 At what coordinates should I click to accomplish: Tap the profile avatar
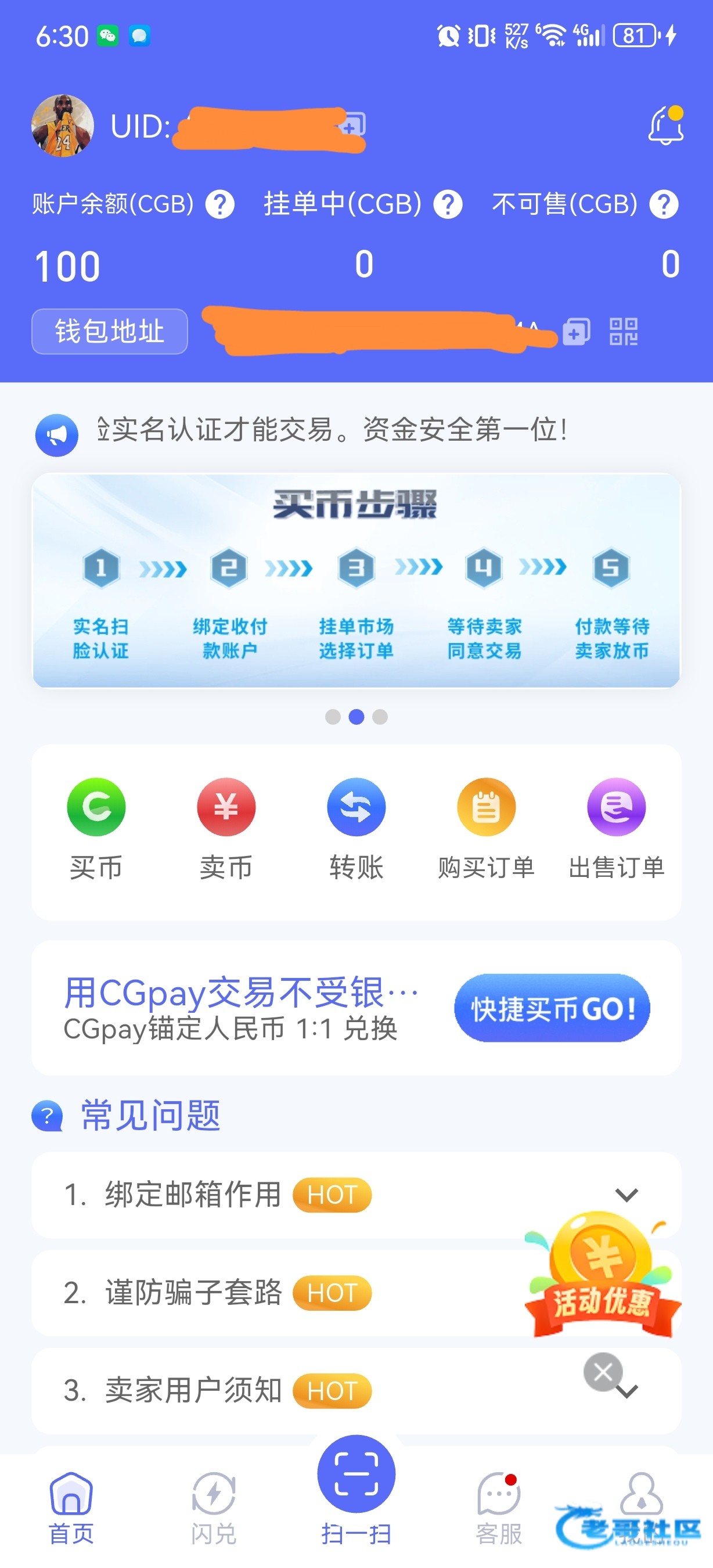point(63,126)
